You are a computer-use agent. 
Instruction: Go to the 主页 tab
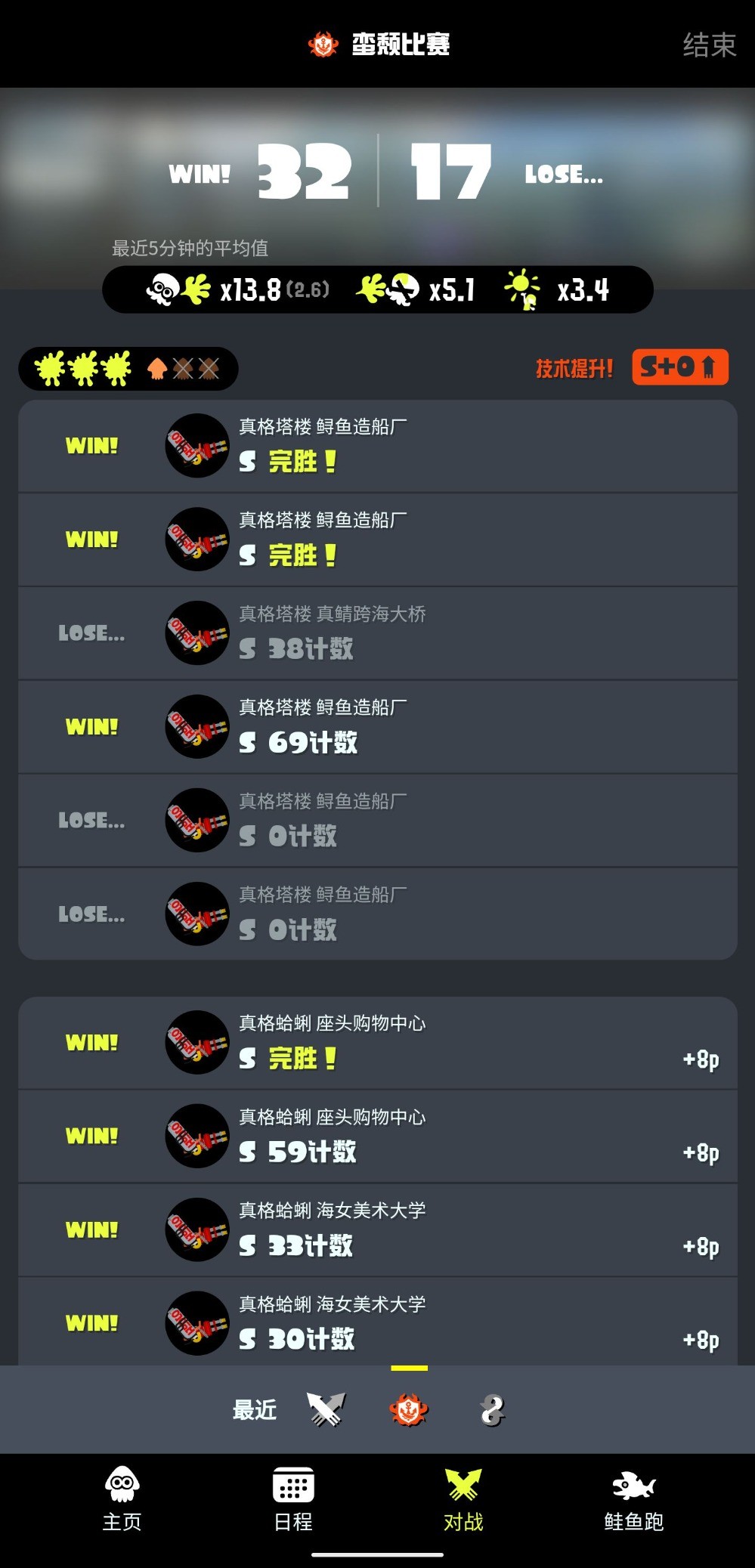[122, 1500]
